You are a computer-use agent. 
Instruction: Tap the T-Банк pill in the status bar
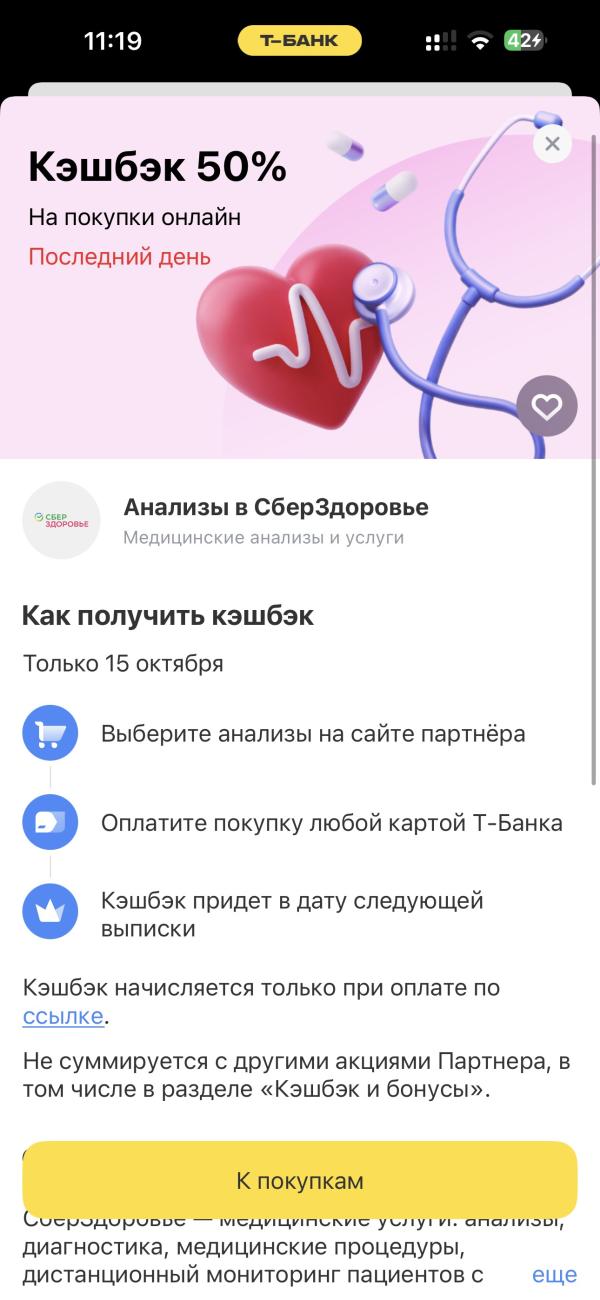[300, 41]
